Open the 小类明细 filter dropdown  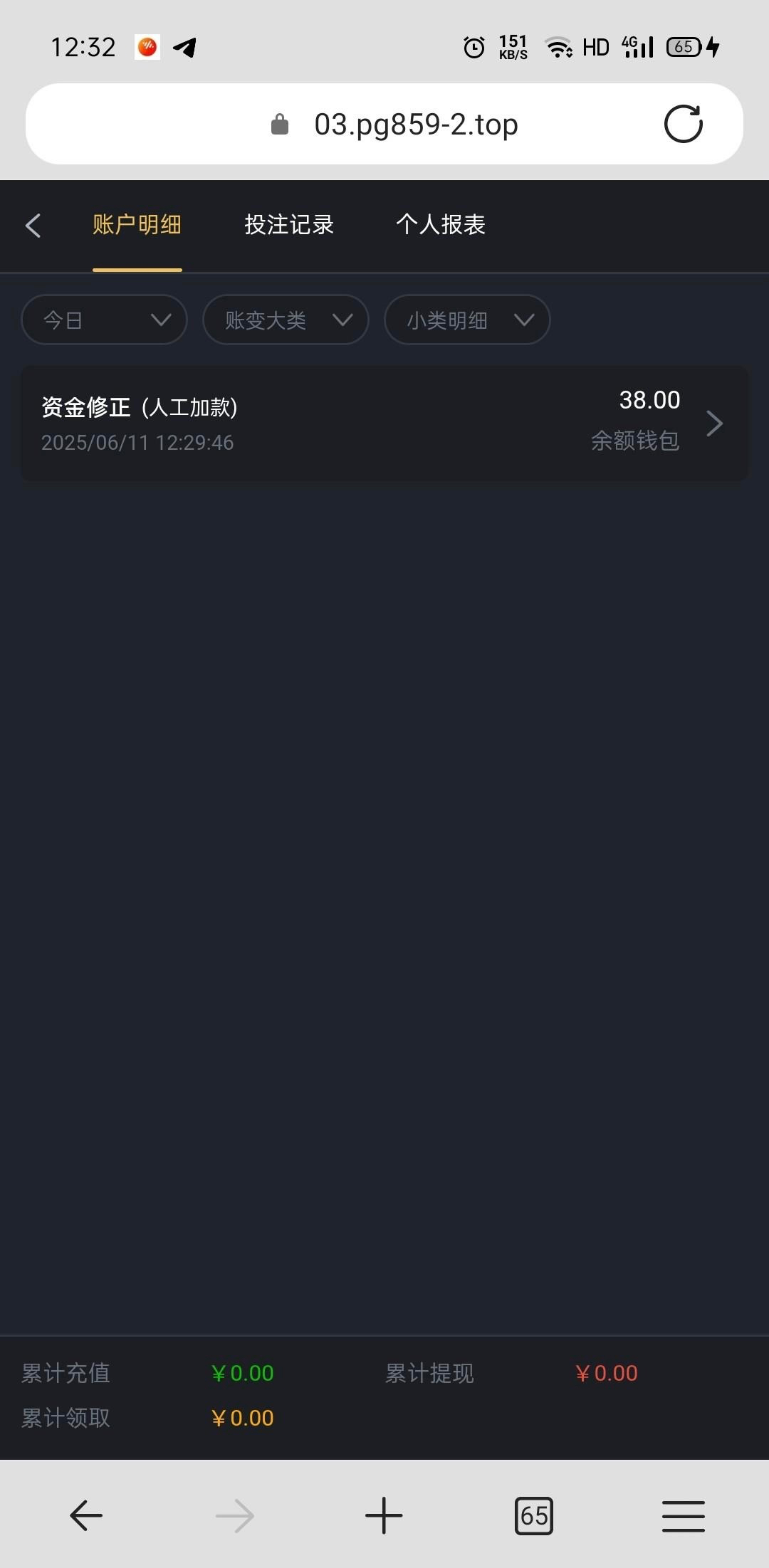point(467,320)
